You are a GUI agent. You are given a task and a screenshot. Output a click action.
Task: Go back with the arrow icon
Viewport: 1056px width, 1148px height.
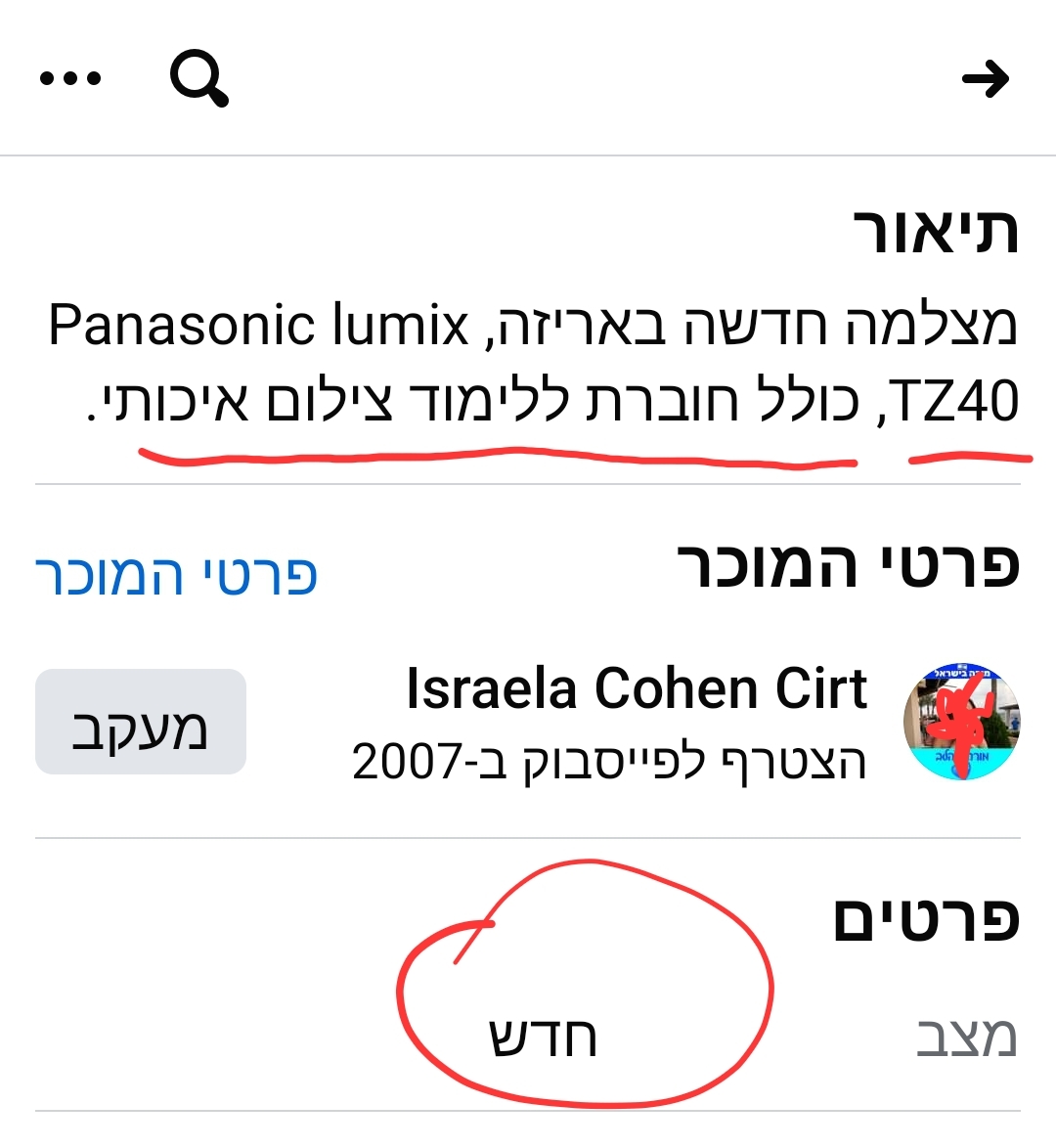tap(985, 78)
